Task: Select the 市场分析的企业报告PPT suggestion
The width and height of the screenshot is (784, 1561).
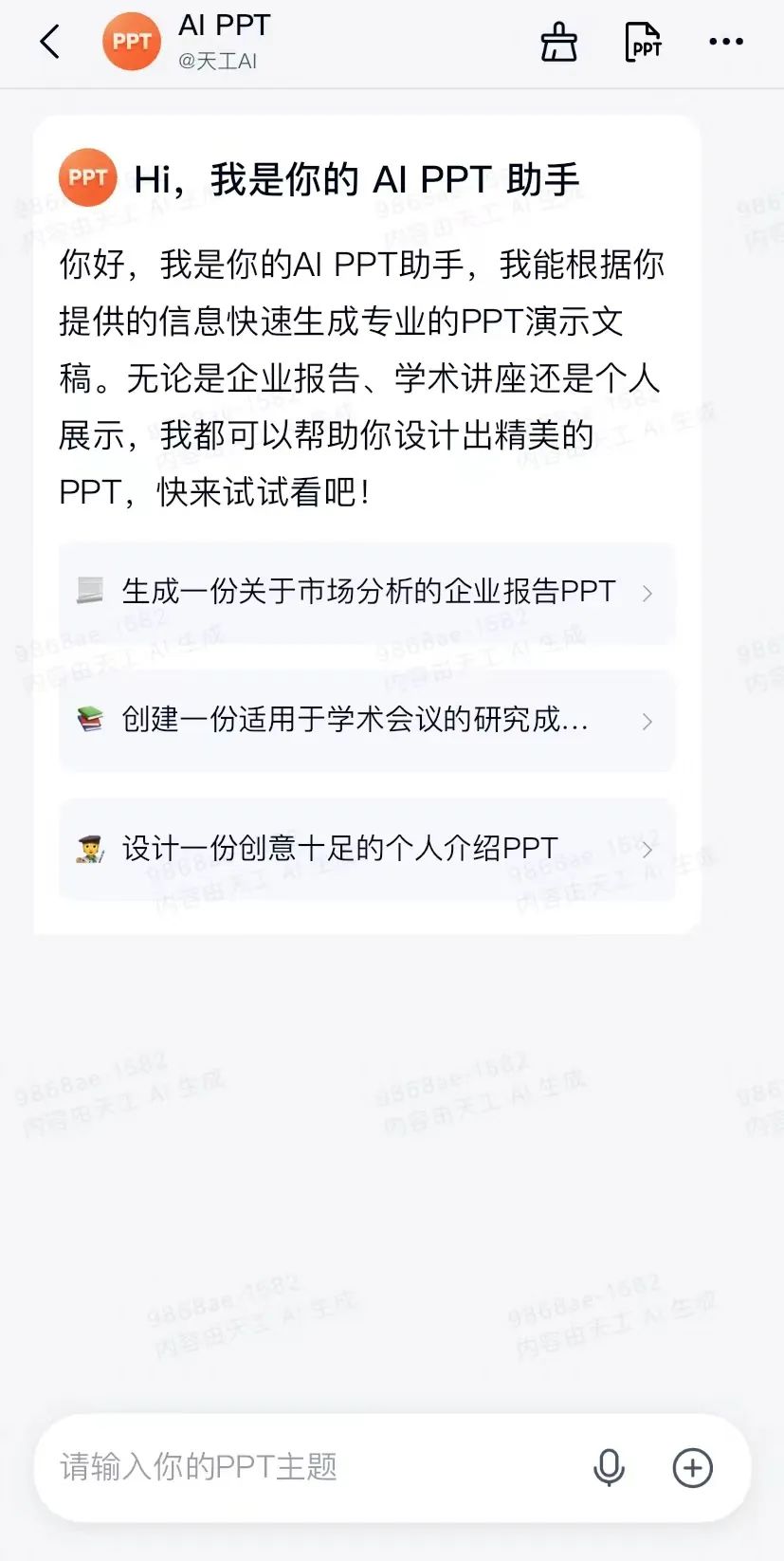Action: click(x=367, y=593)
